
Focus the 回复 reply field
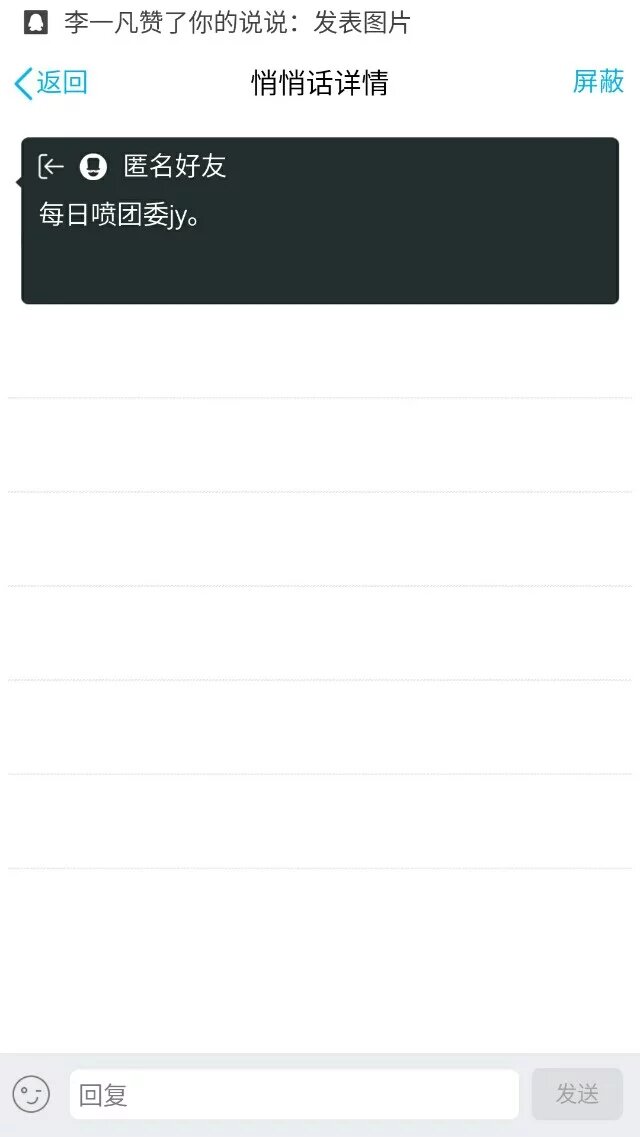pyautogui.click(x=294, y=1095)
